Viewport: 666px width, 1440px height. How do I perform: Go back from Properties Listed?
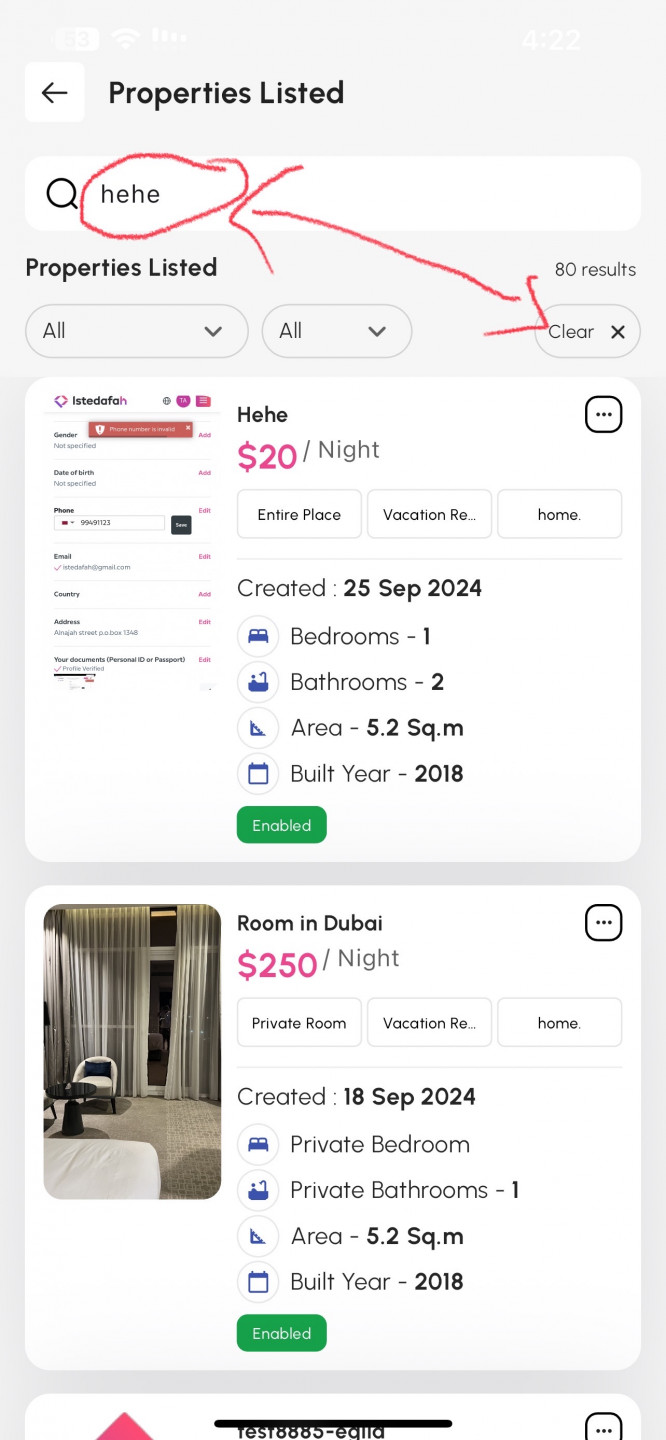point(54,93)
